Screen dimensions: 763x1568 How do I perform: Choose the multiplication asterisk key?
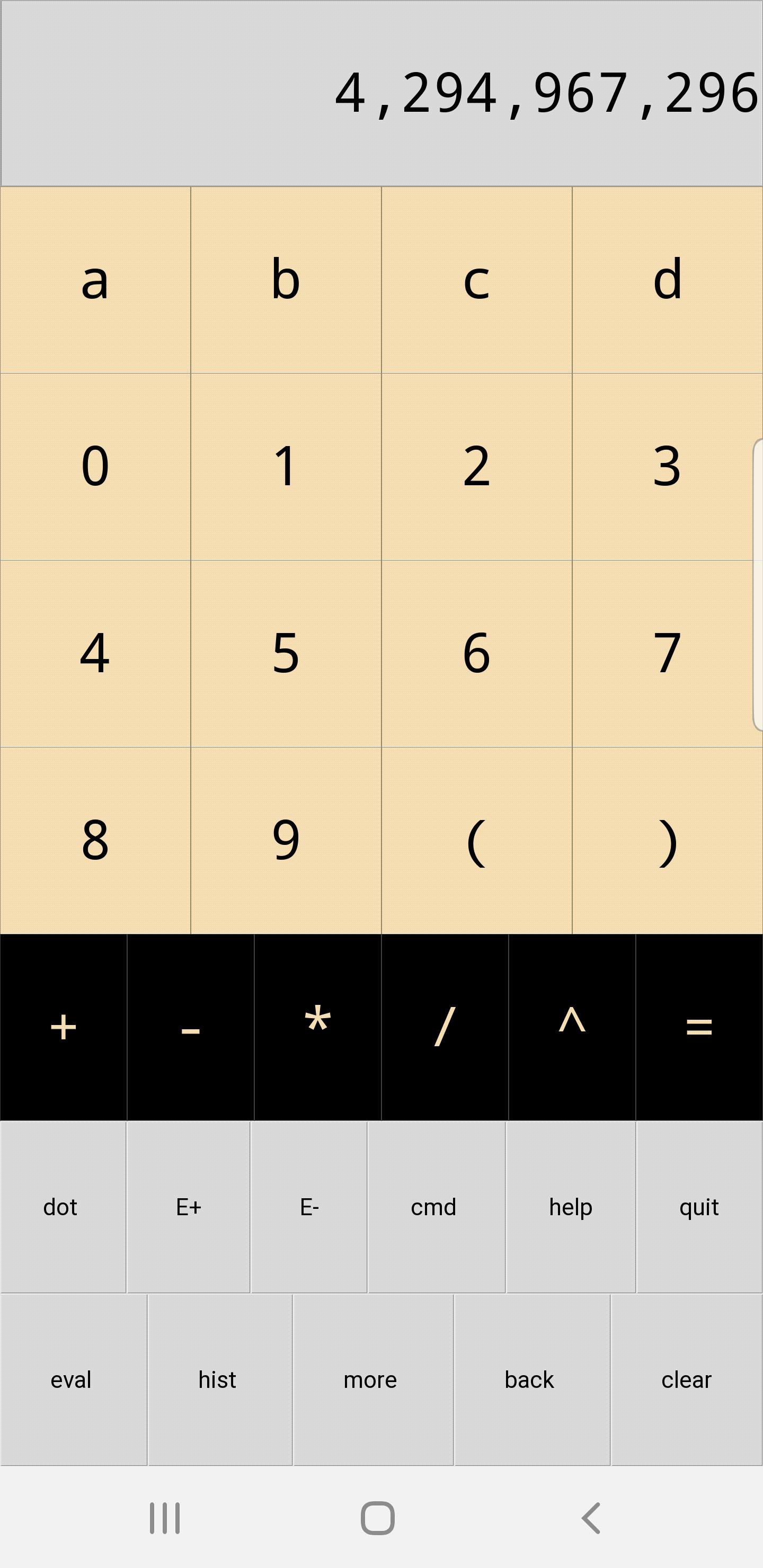click(317, 1027)
